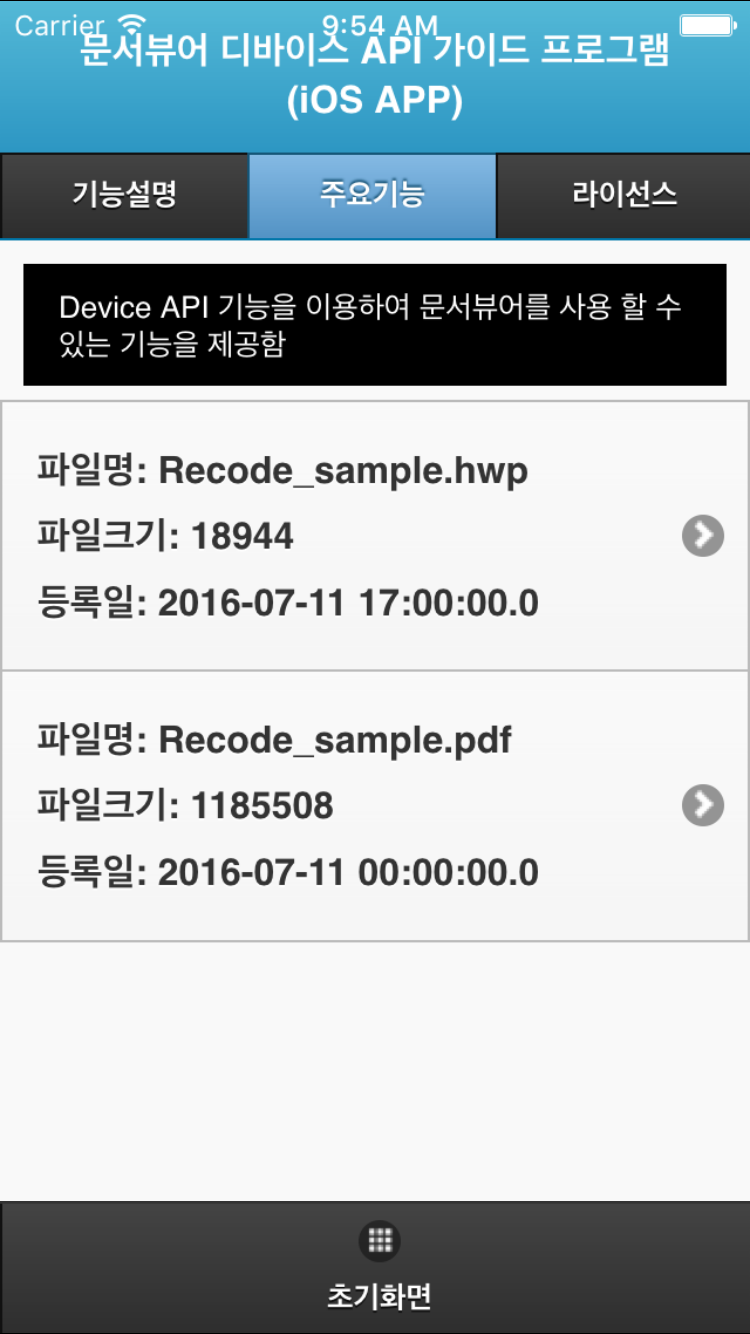750x1334 pixels.
Task: Open the Recode_sample.pdf file row
Action: pyautogui.click(x=375, y=806)
